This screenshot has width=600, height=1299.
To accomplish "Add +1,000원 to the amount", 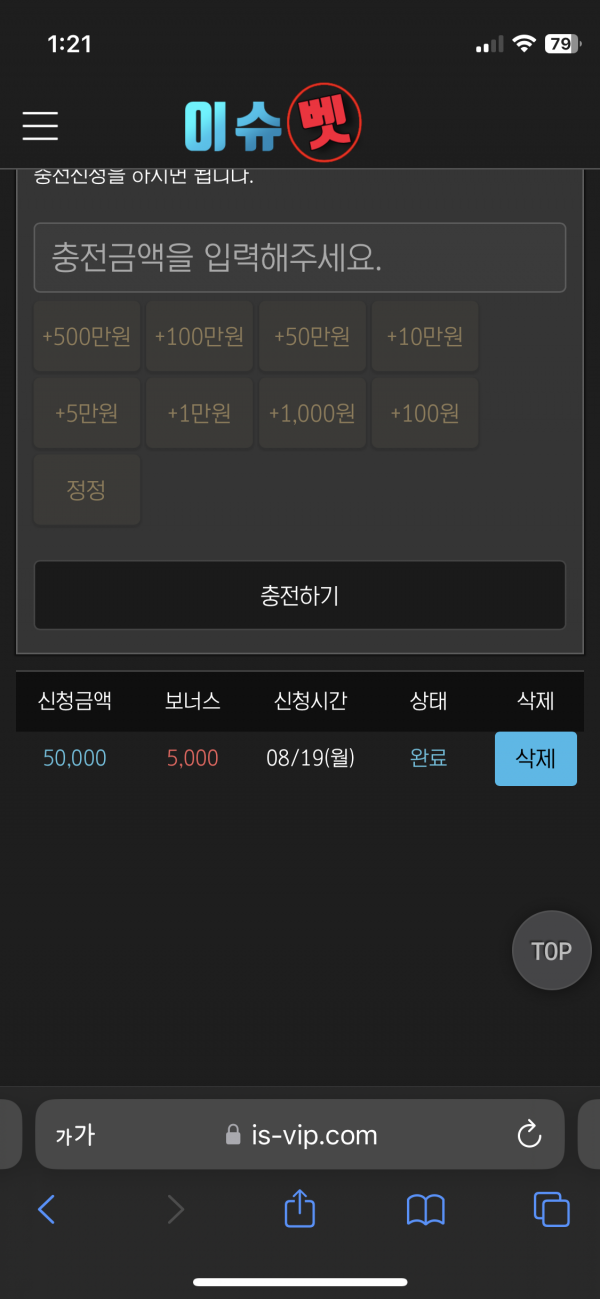I will 312,413.
